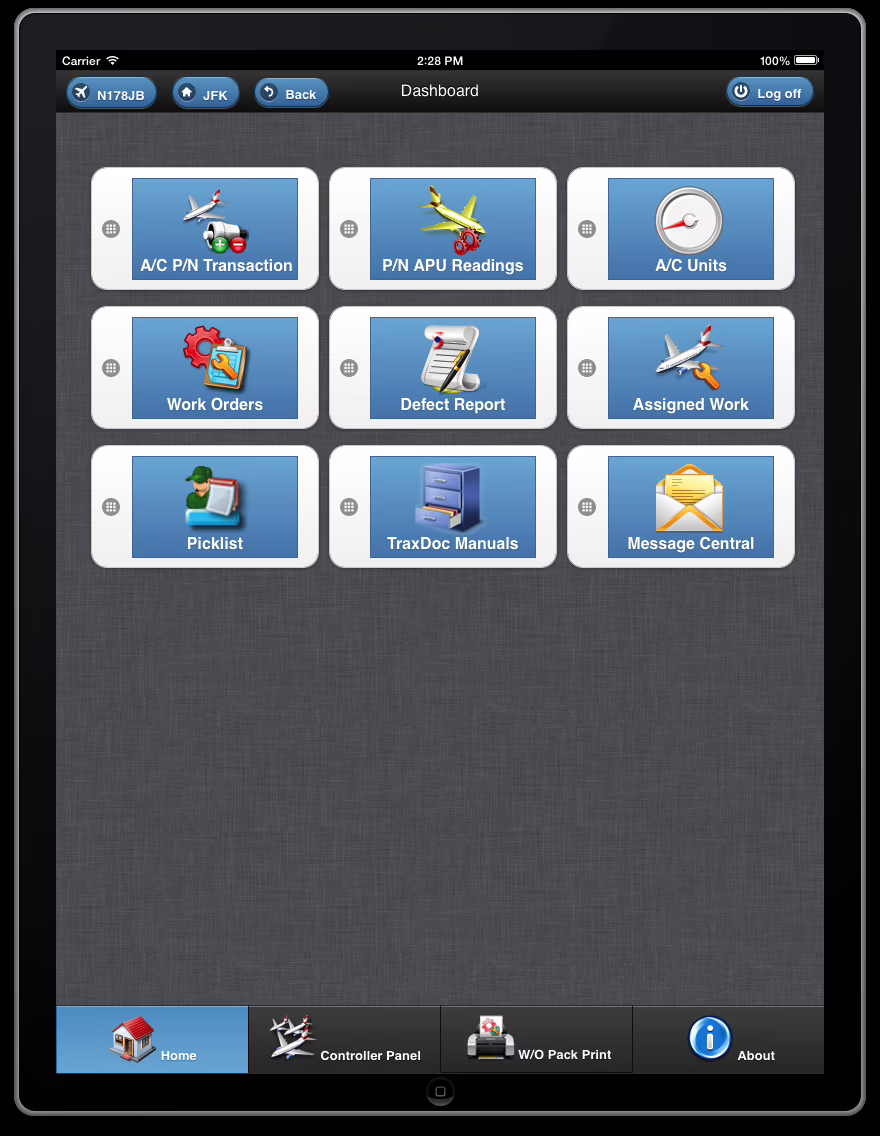The width and height of the screenshot is (880, 1136).
Task: Log off from the dashboard
Action: click(769, 92)
